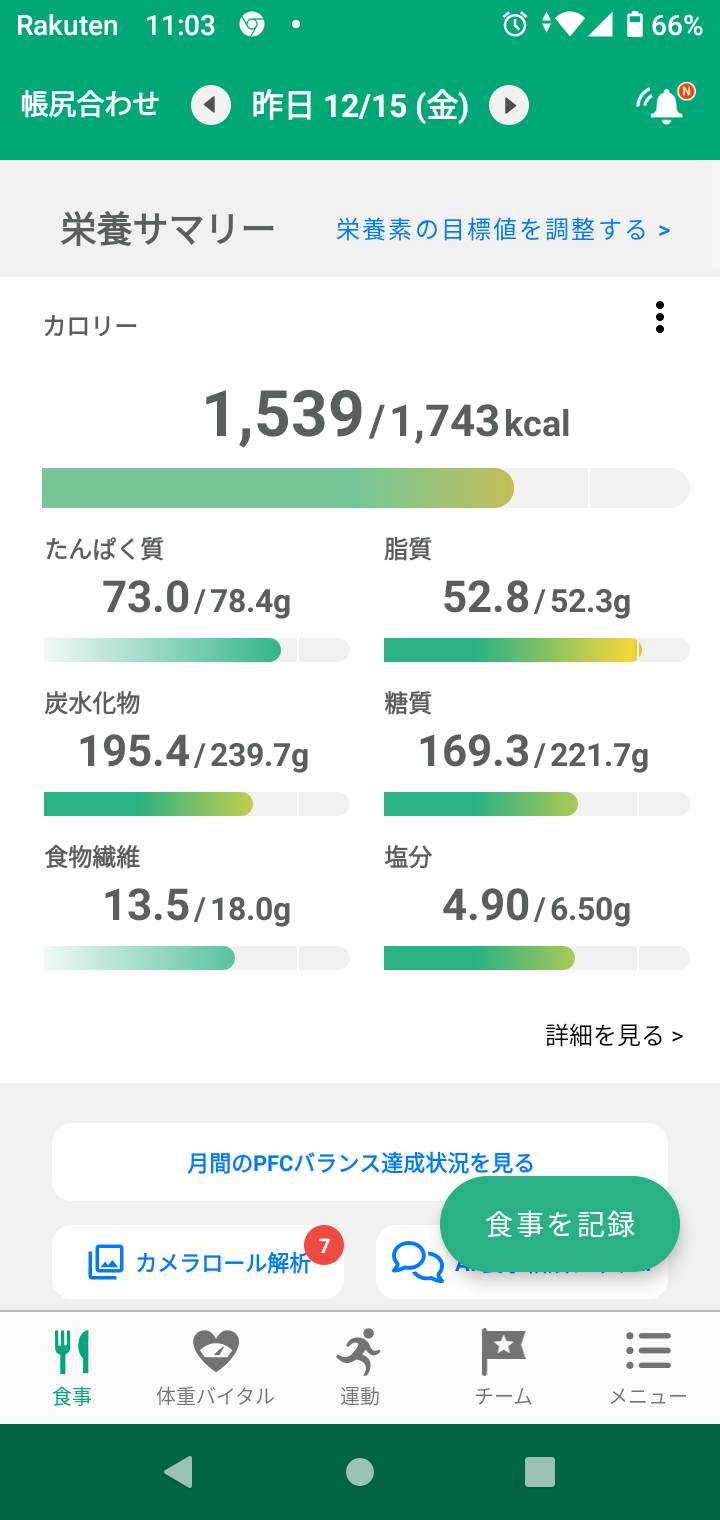Viewport: 720px width, 1520px height.
Task: Switch to the 運動 tab
Action: 359,1367
